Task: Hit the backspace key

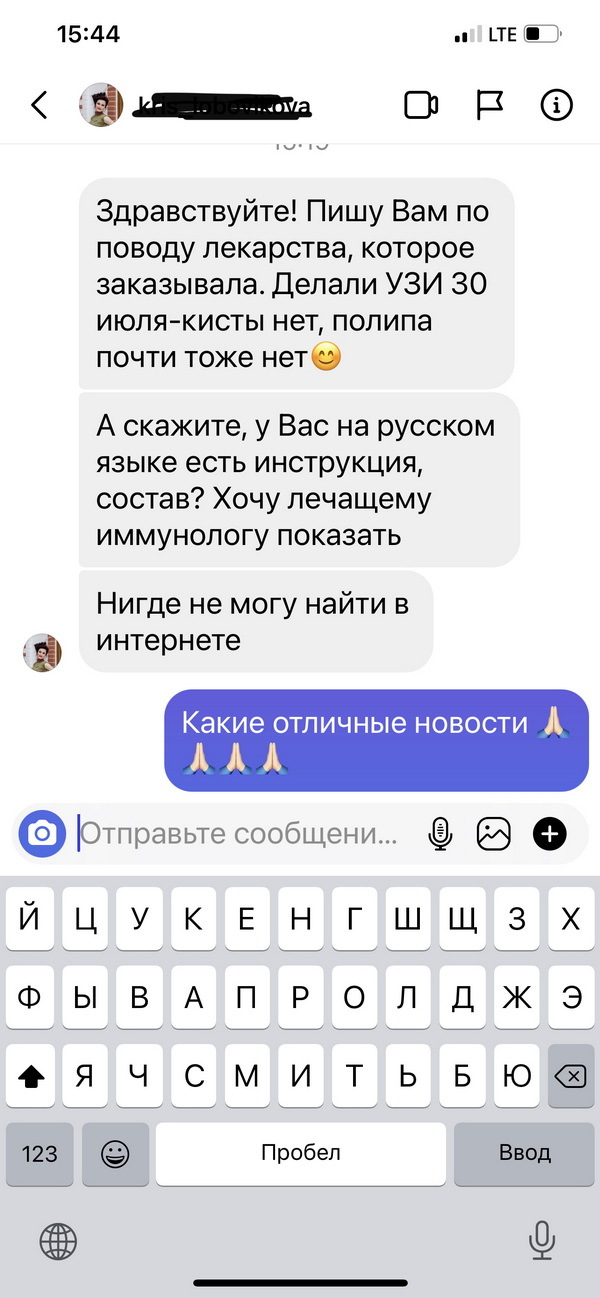Action: tap(569, 1075)
